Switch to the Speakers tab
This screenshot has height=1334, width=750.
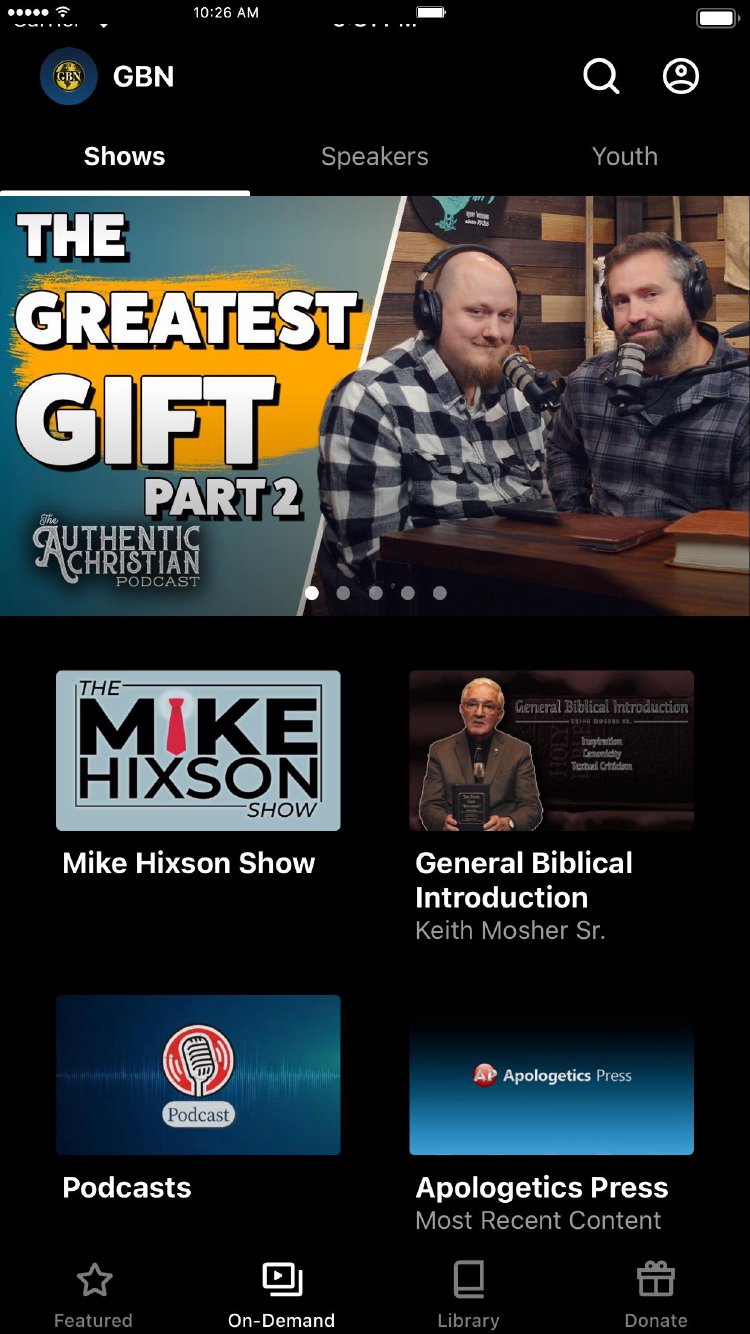click(375, 156)
